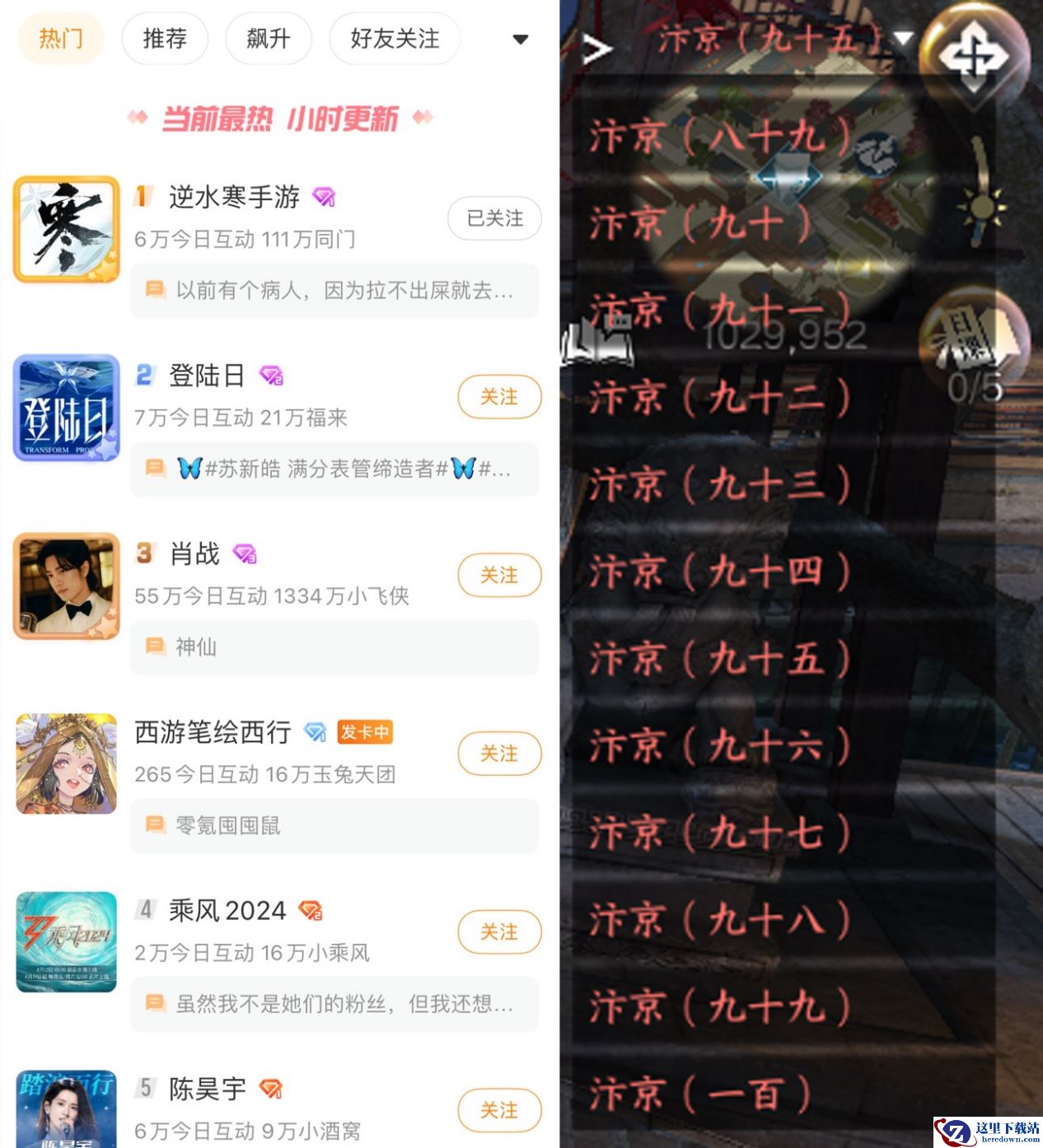Switch to the 飙升 tab
Viewport: 1043px width, 1148px height.
(x=268, y=39)
